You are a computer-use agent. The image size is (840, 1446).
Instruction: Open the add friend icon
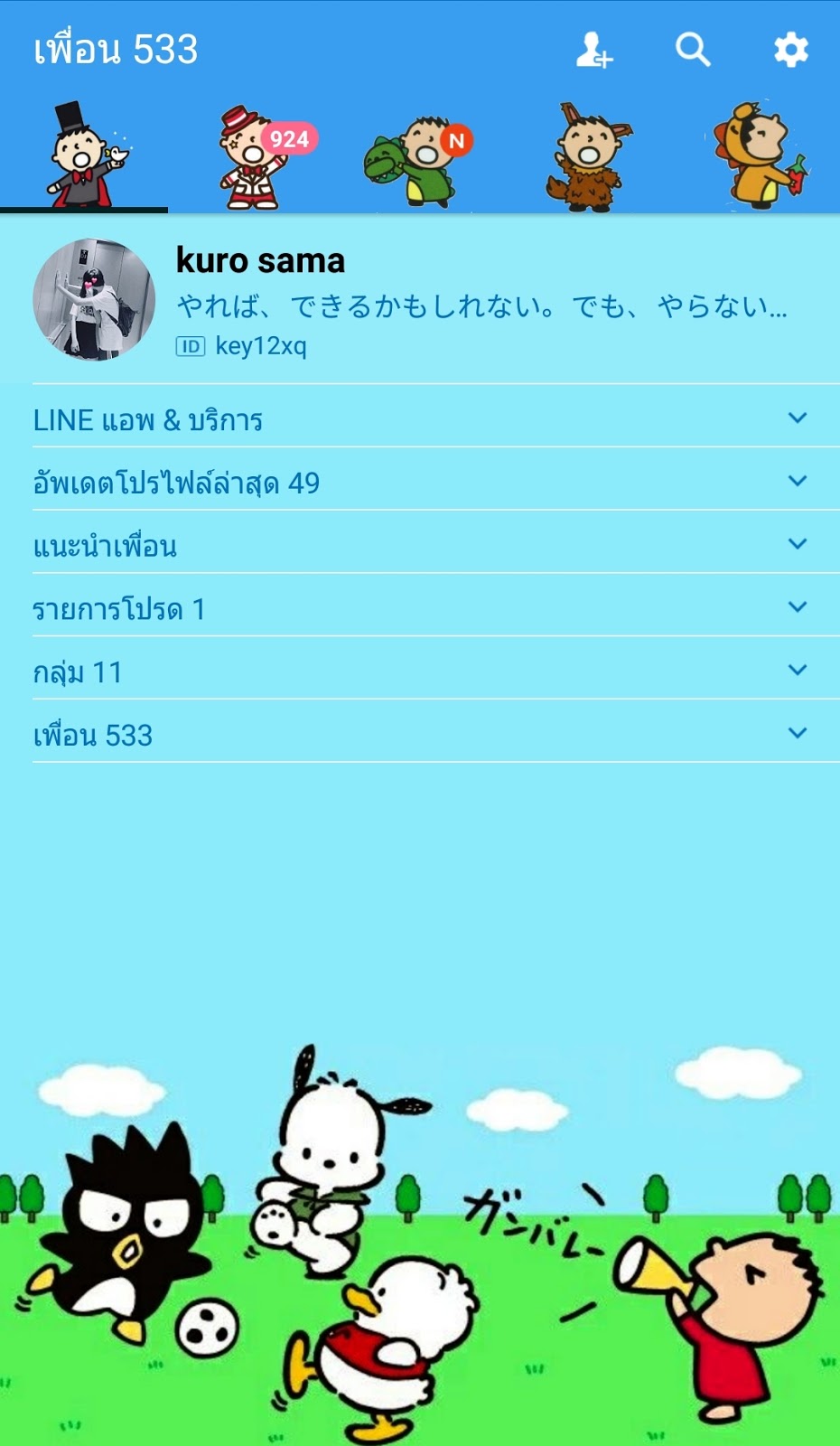coord(594,50)
